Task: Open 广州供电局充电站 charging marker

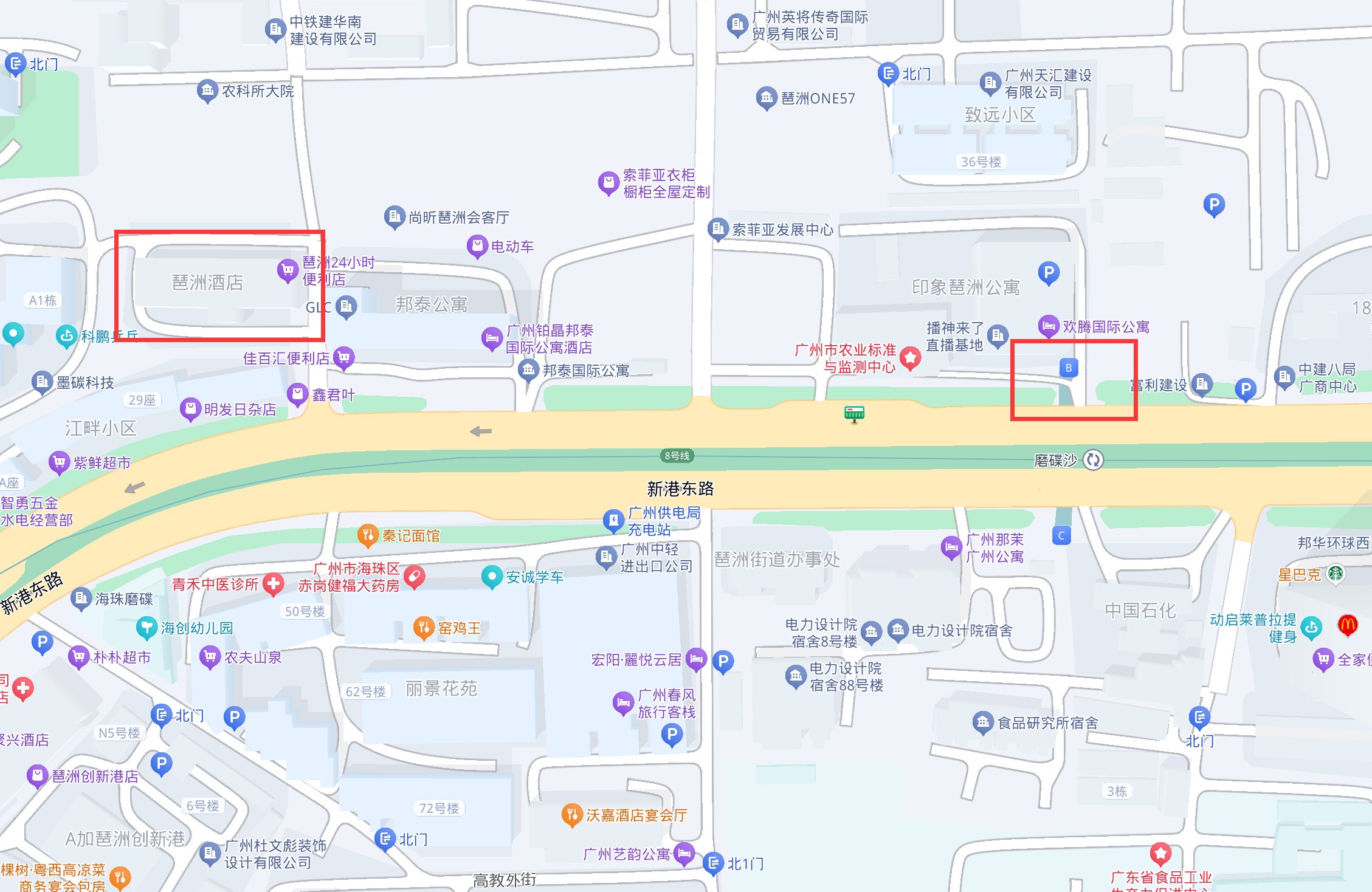Action: [613, 520]
